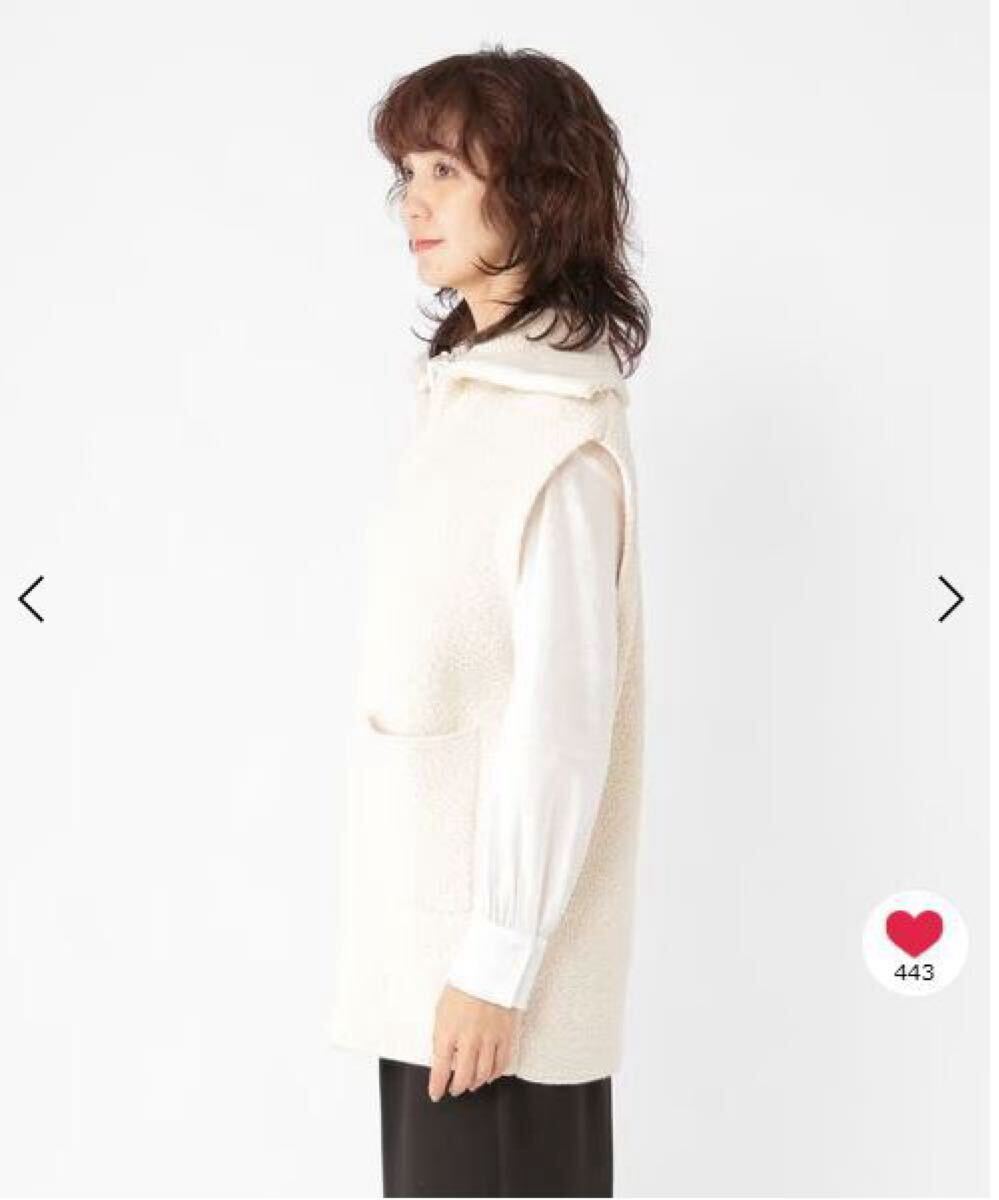The image size is (999, 1200).
Task: Favorite this item with the heart button
Action: click(x=914, y=934)
